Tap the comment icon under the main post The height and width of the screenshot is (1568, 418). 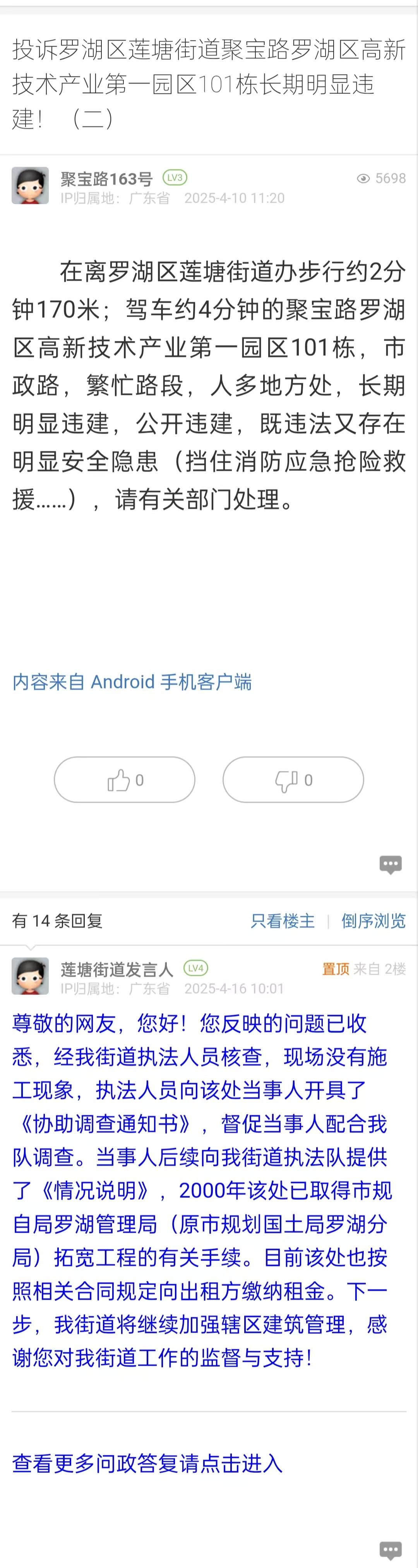pos(390,864)
